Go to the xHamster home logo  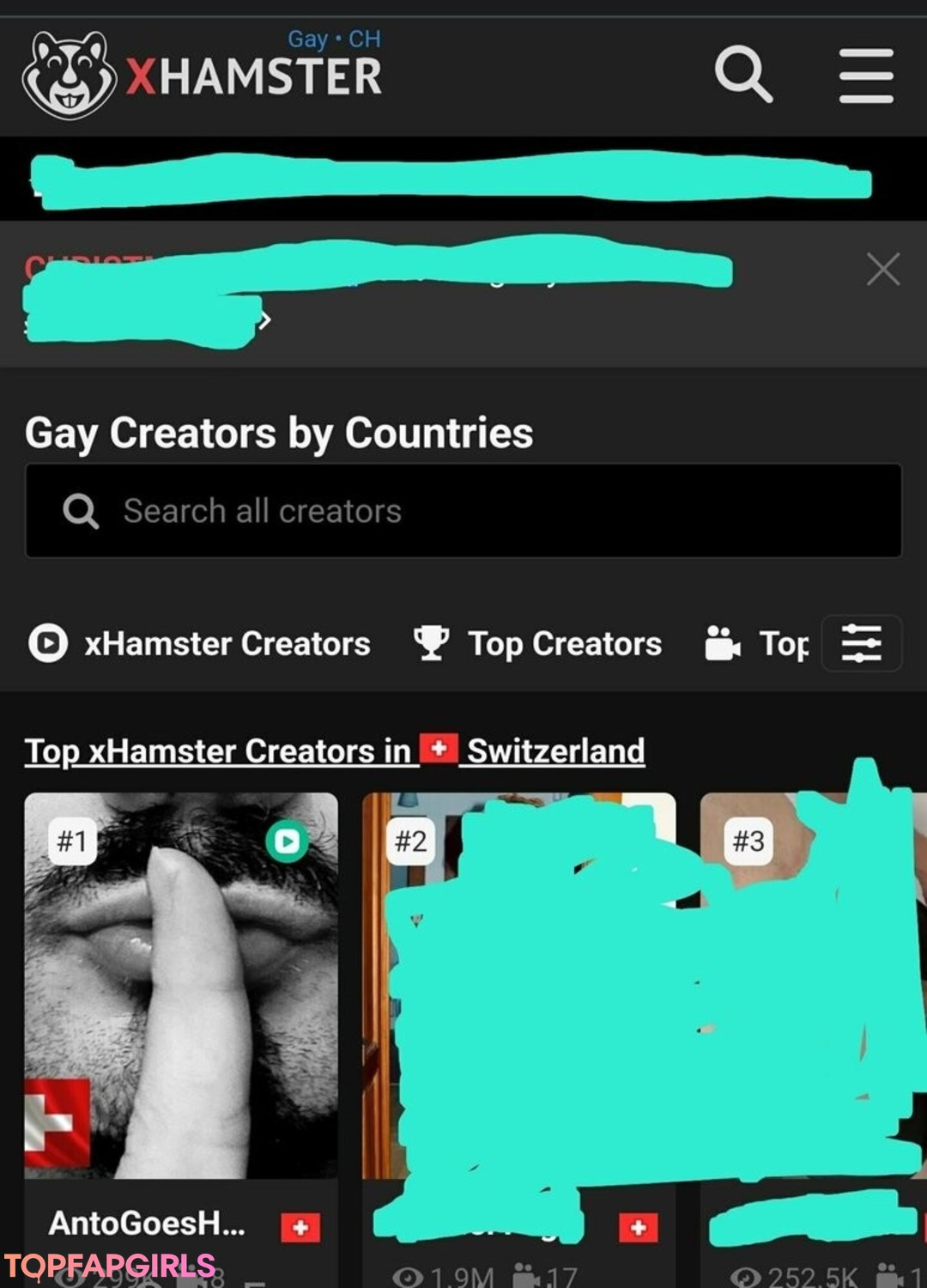(x=203, y=76)
